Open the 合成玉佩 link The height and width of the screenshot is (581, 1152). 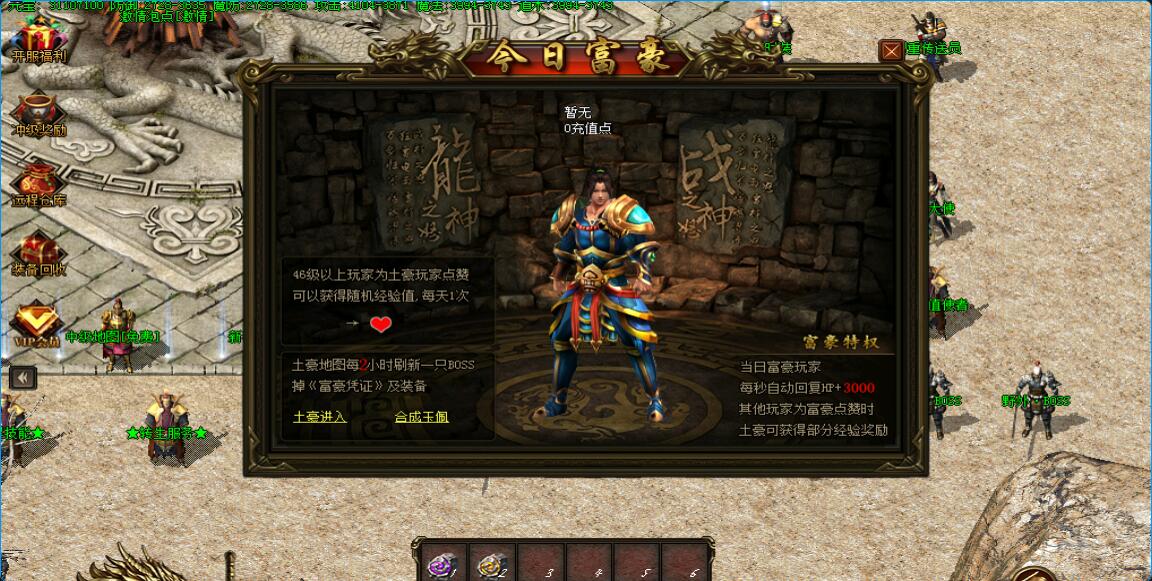point(421,417)
